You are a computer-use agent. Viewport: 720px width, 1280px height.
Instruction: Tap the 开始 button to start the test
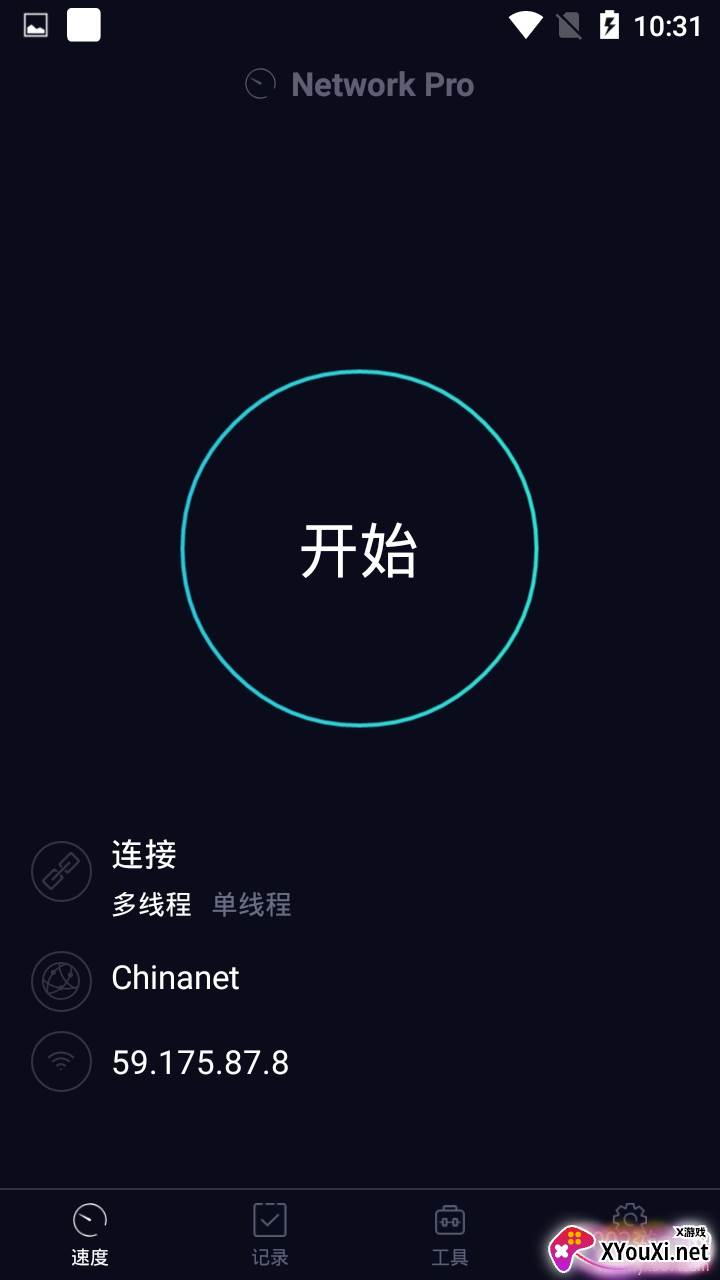(360, 548)
